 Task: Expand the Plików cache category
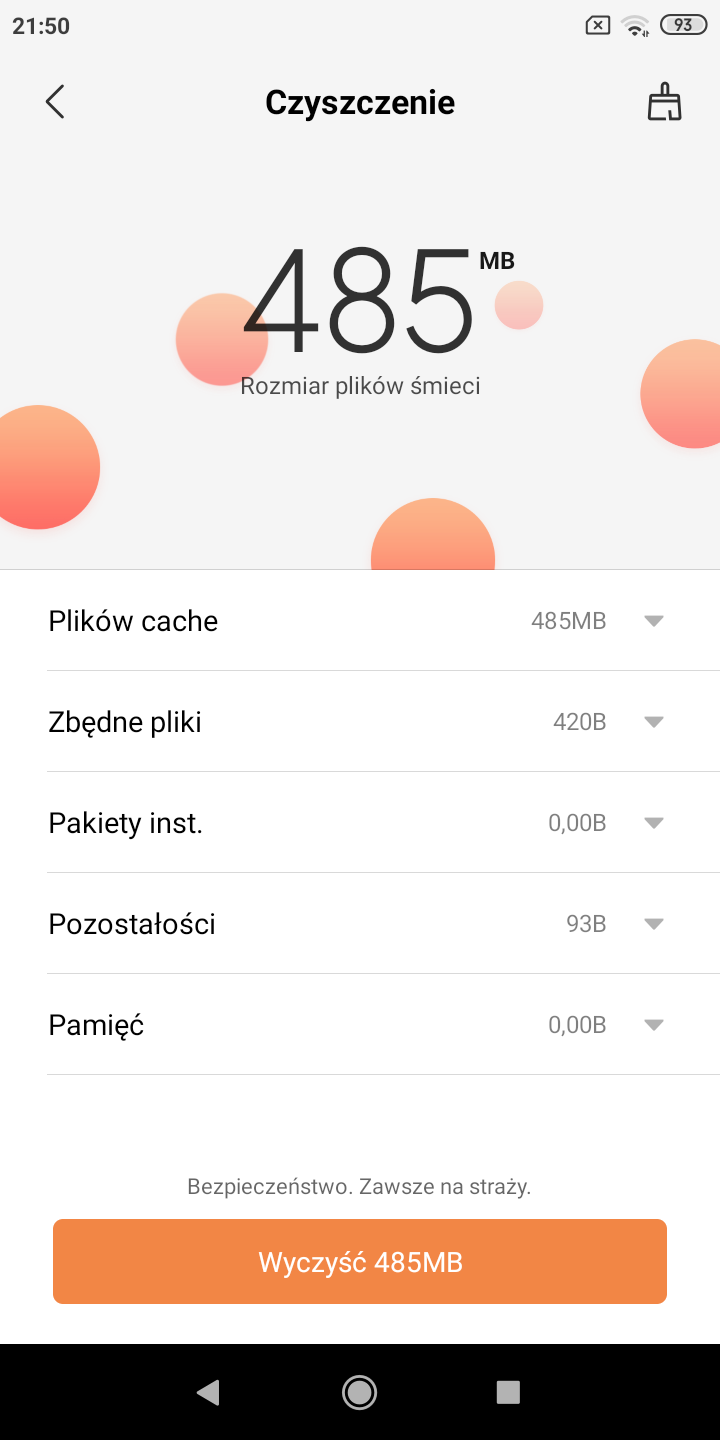pos(653,620)
